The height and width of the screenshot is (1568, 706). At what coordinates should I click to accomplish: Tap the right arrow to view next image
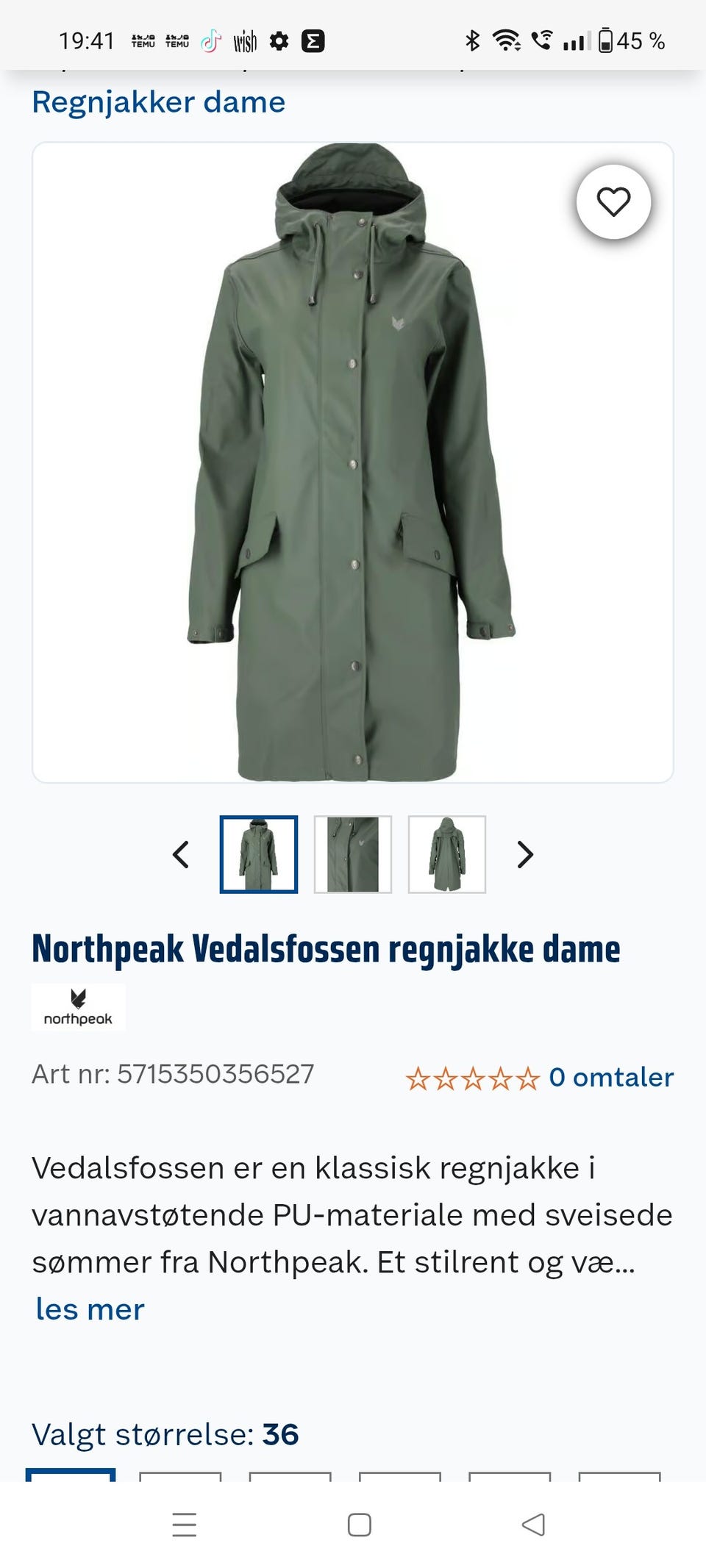coord(524,855)
